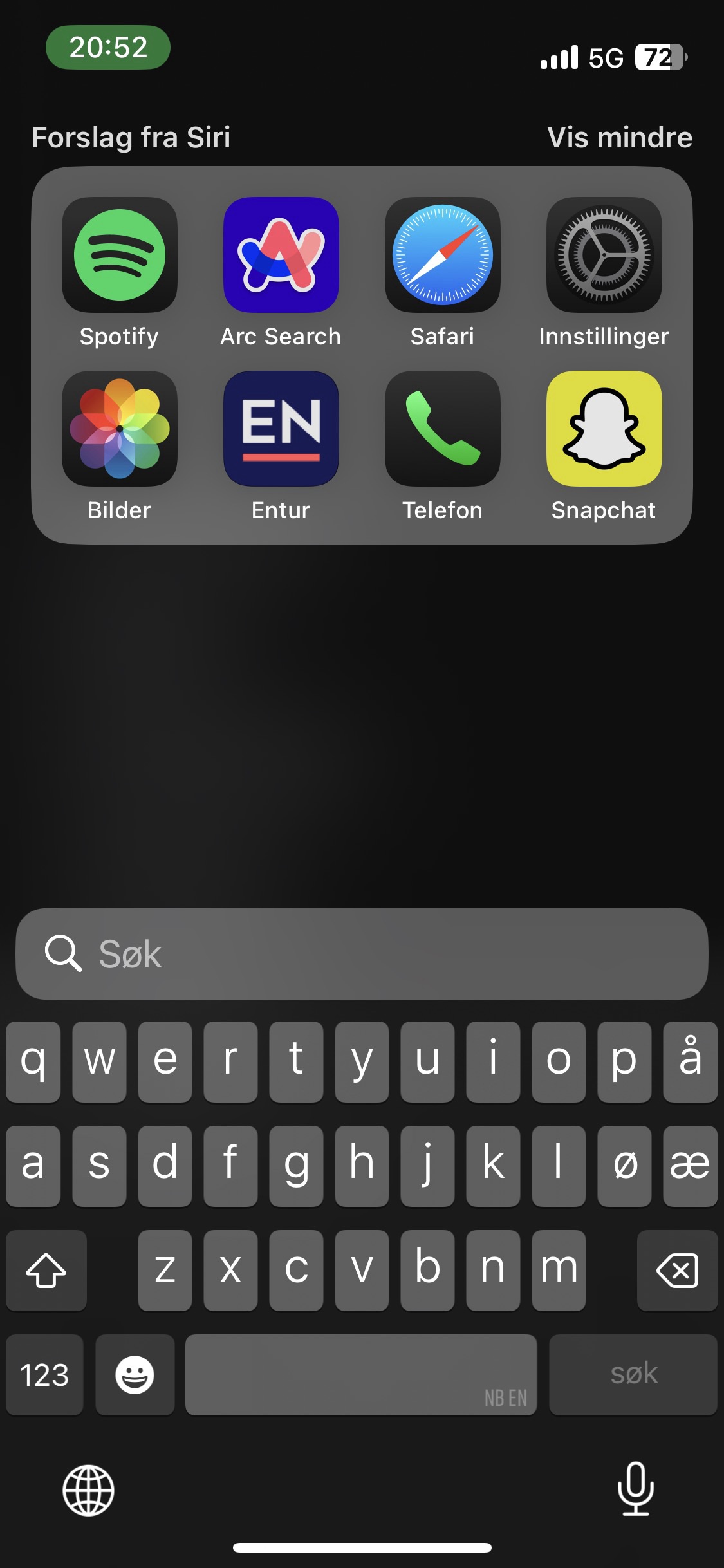
Task: Tap the shift key
Action: [46, 1270]
